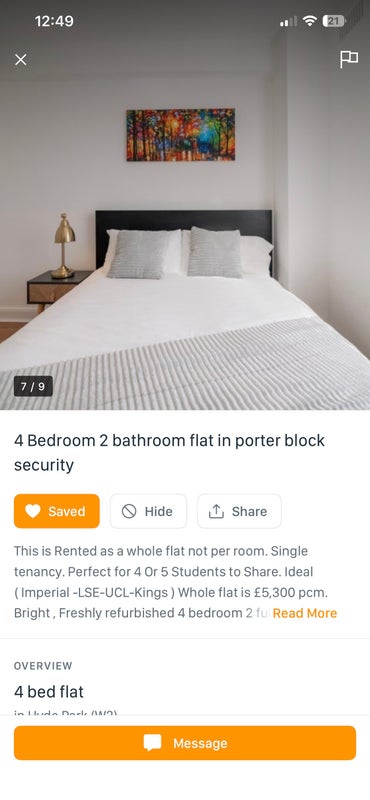Hide this flat listing
Image resolution: width=370 pixels, height=800 pixels.
(x=148, y=511)
